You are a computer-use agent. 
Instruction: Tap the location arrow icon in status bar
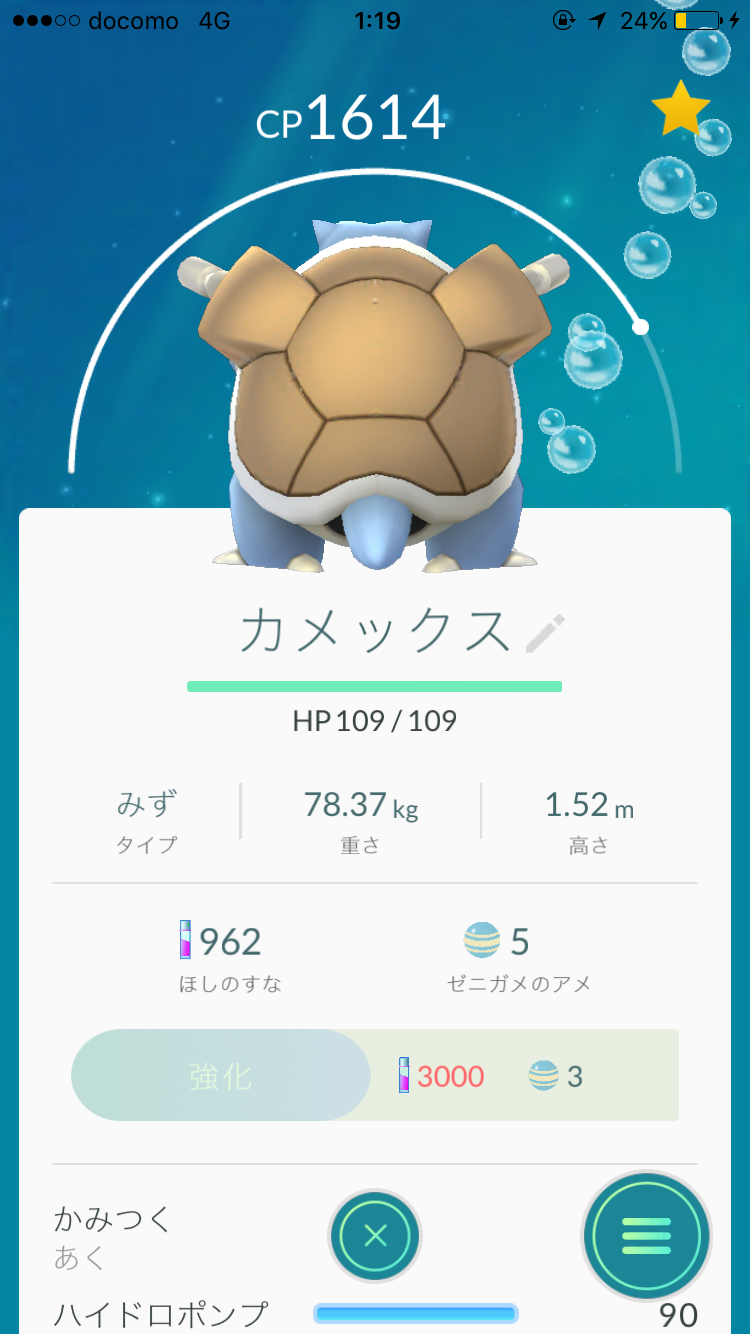[598, 19]
